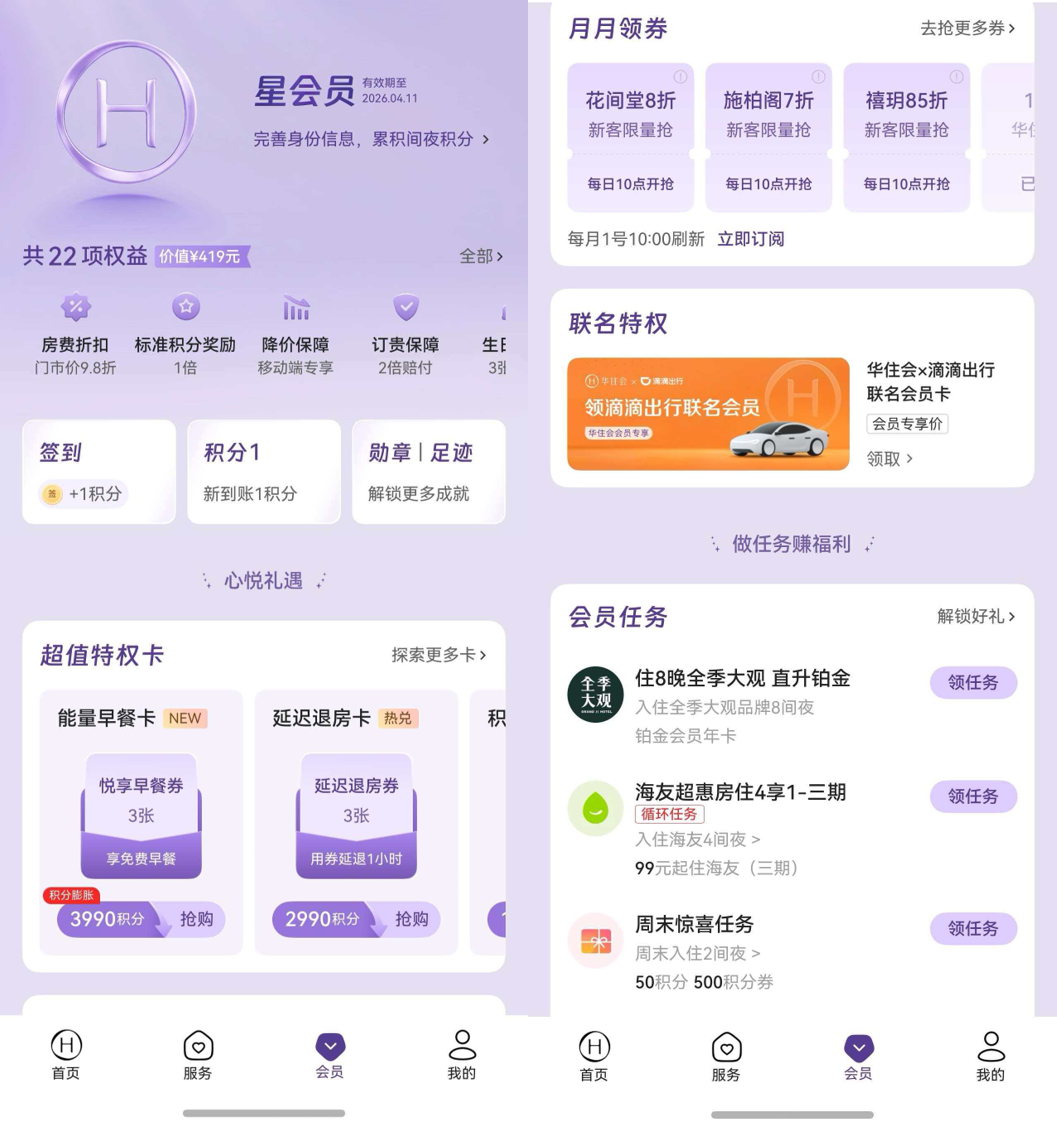Tap 领任务 for 周末惊喜任务
1057x1127 pixels.
pos(973,929)
